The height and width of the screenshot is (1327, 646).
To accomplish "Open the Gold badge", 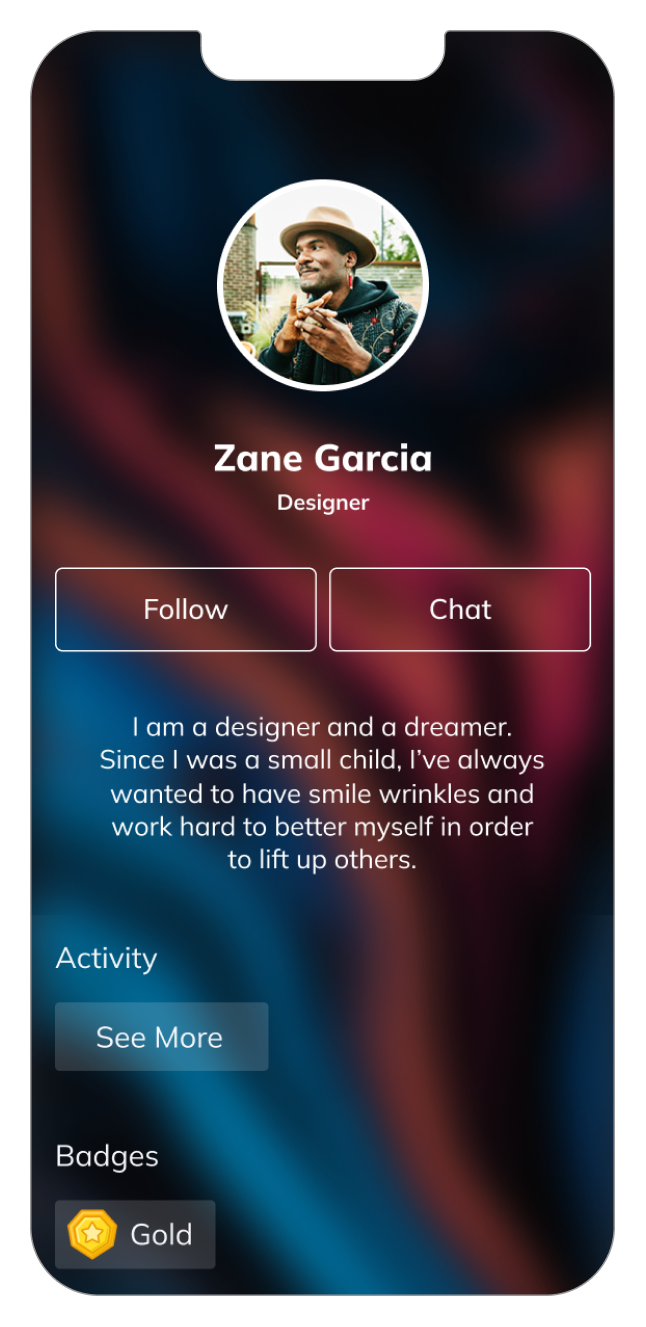I will point(135,1234).
